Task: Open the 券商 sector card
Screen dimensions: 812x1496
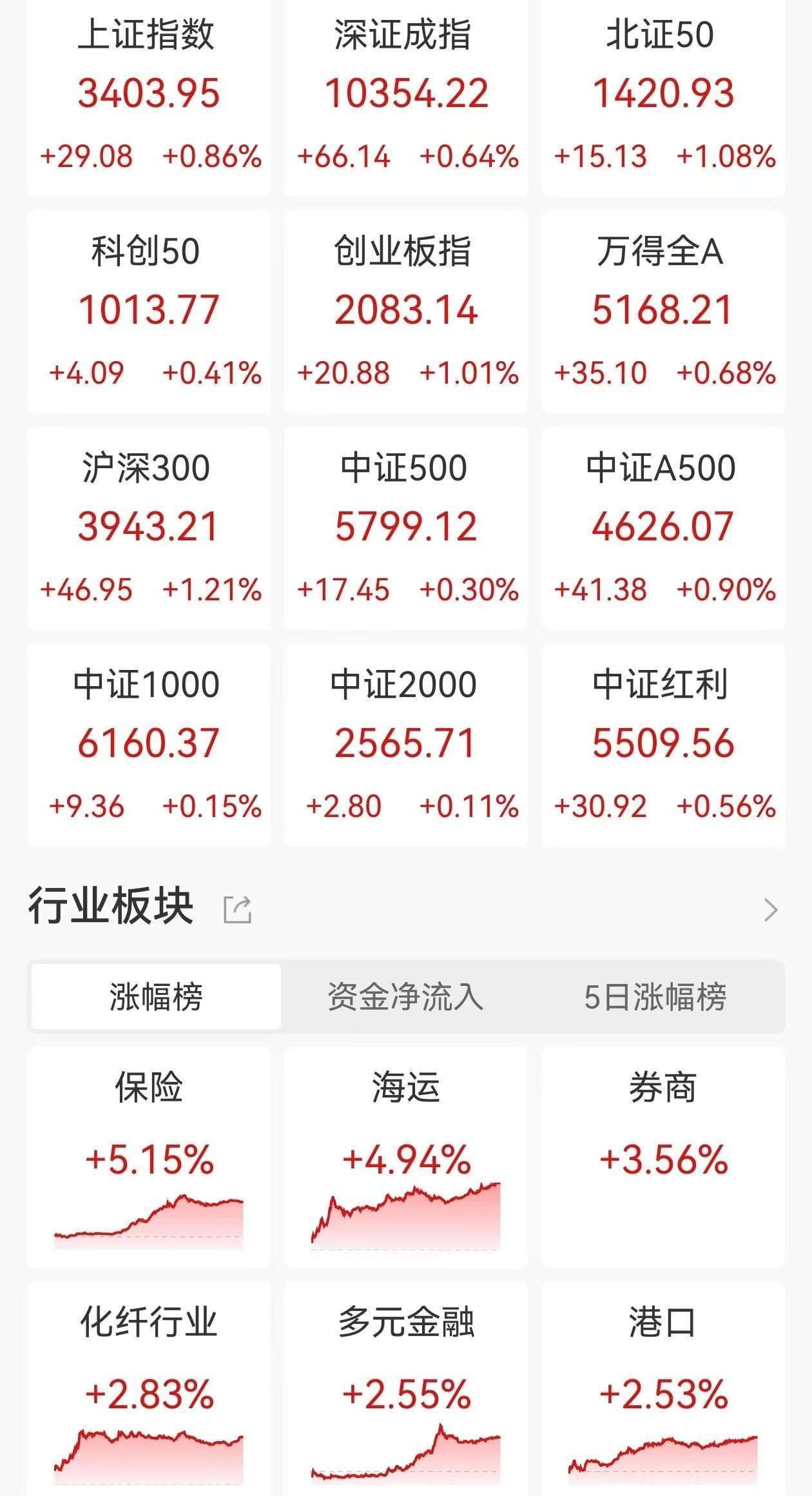Action: pos(663,1157)
